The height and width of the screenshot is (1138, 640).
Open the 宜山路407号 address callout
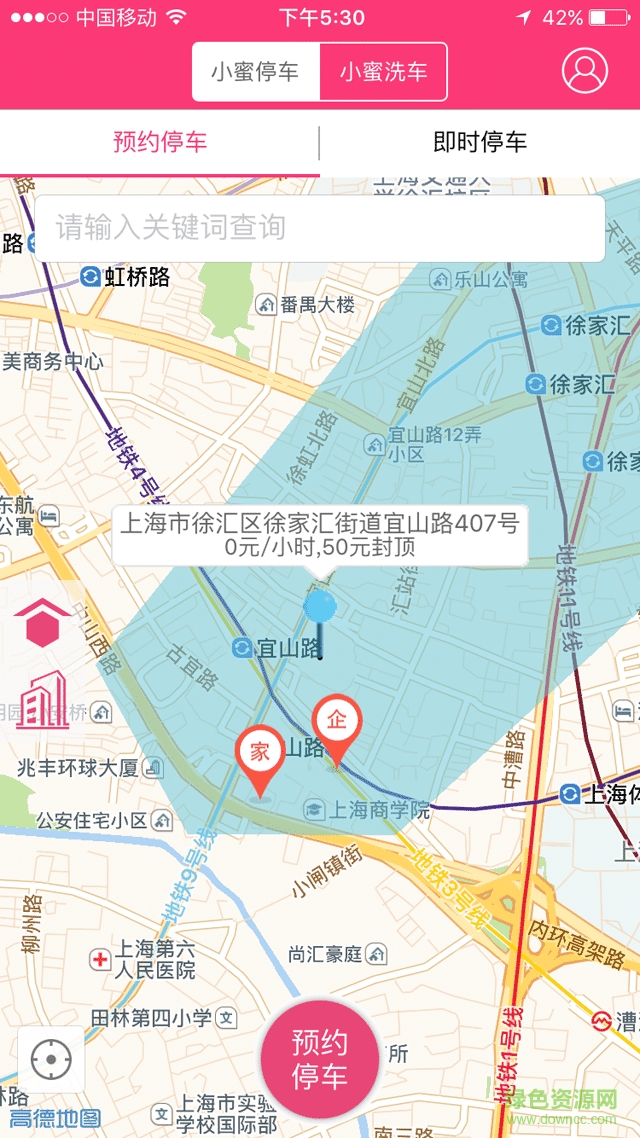(x=319, y=535)
